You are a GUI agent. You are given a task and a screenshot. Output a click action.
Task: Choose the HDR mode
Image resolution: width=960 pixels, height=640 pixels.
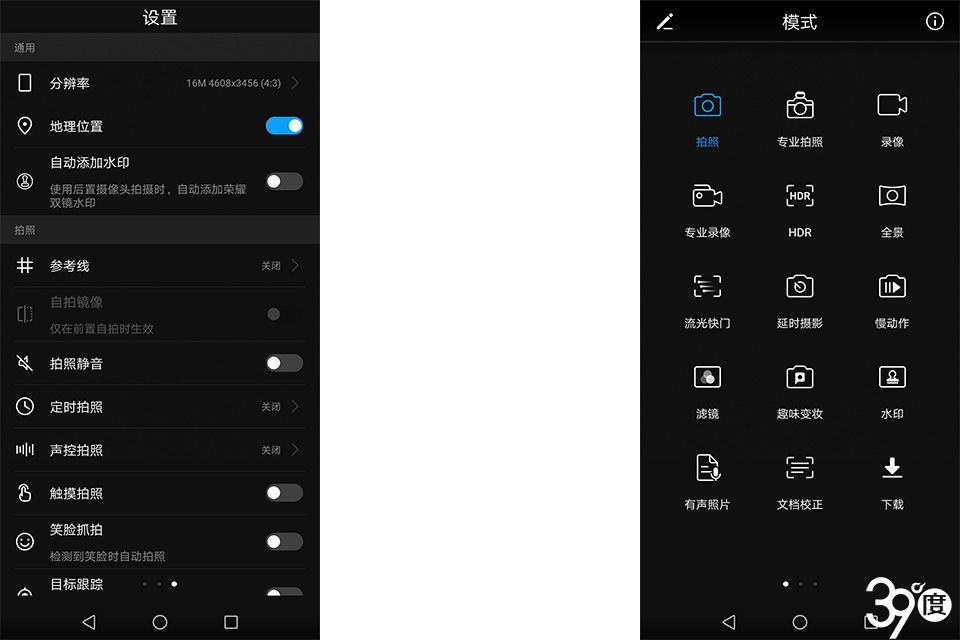click(800, 209)
